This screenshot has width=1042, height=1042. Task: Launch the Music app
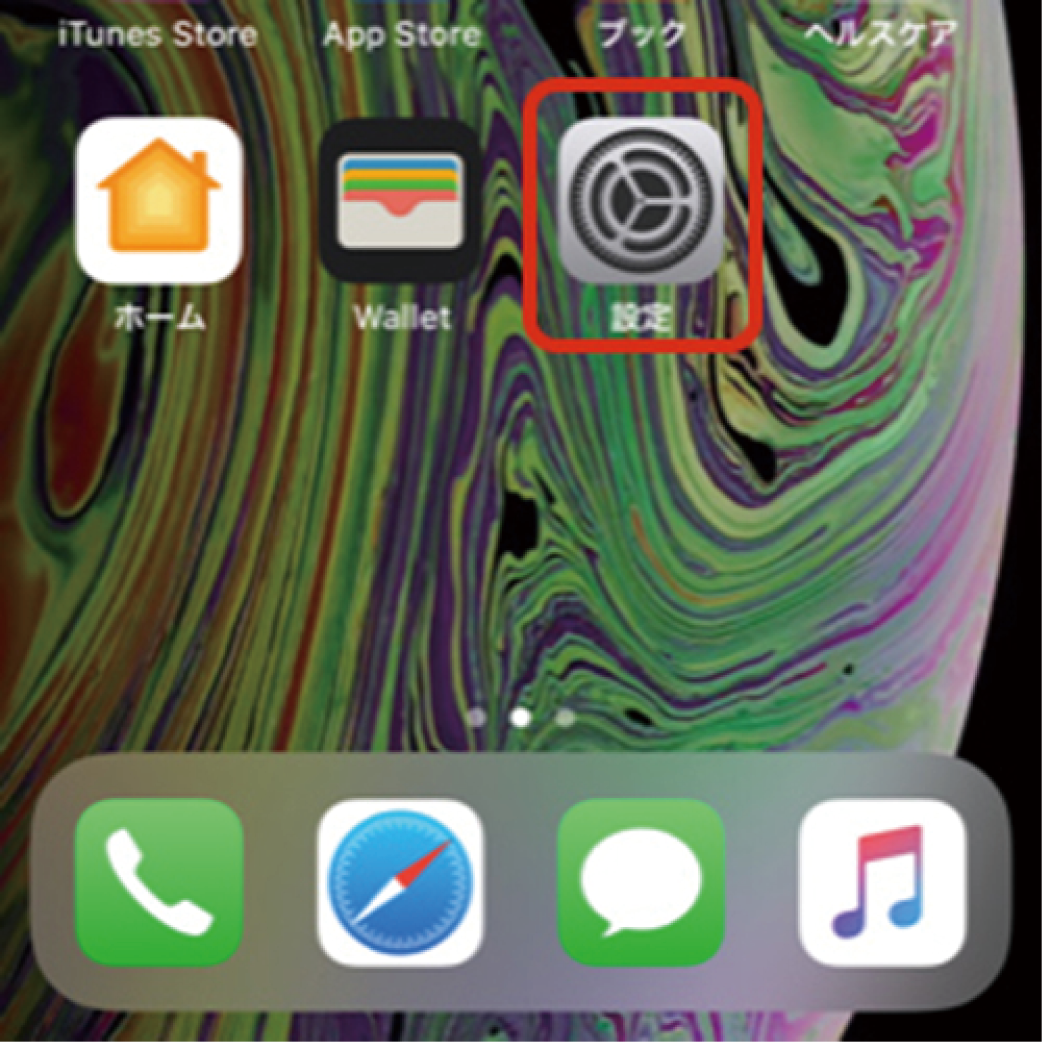pos(882,881)
